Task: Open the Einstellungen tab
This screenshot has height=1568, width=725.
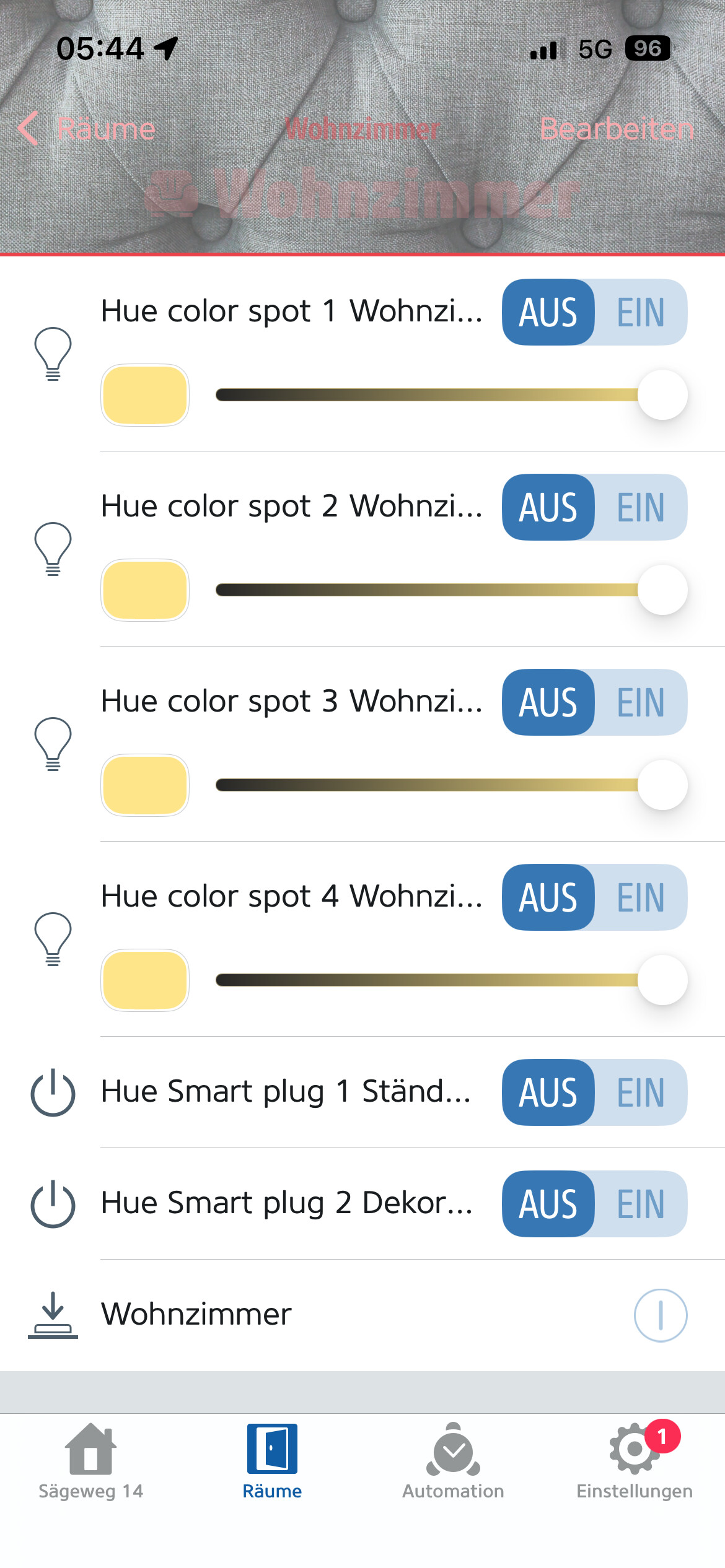Action: [634, 1461]
